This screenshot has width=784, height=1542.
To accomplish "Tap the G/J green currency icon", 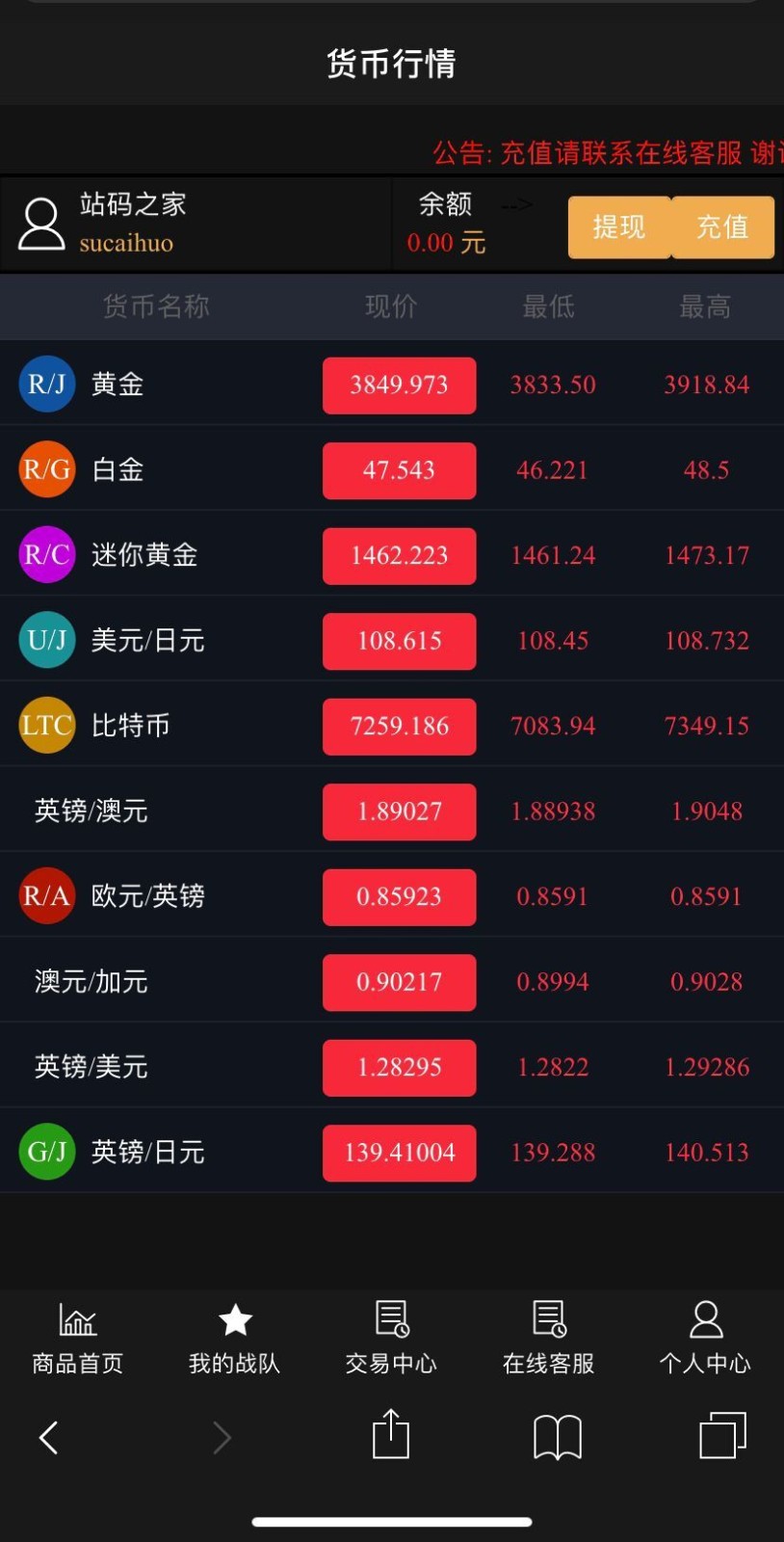I will pyautogui.click(x=46, y=1152).
